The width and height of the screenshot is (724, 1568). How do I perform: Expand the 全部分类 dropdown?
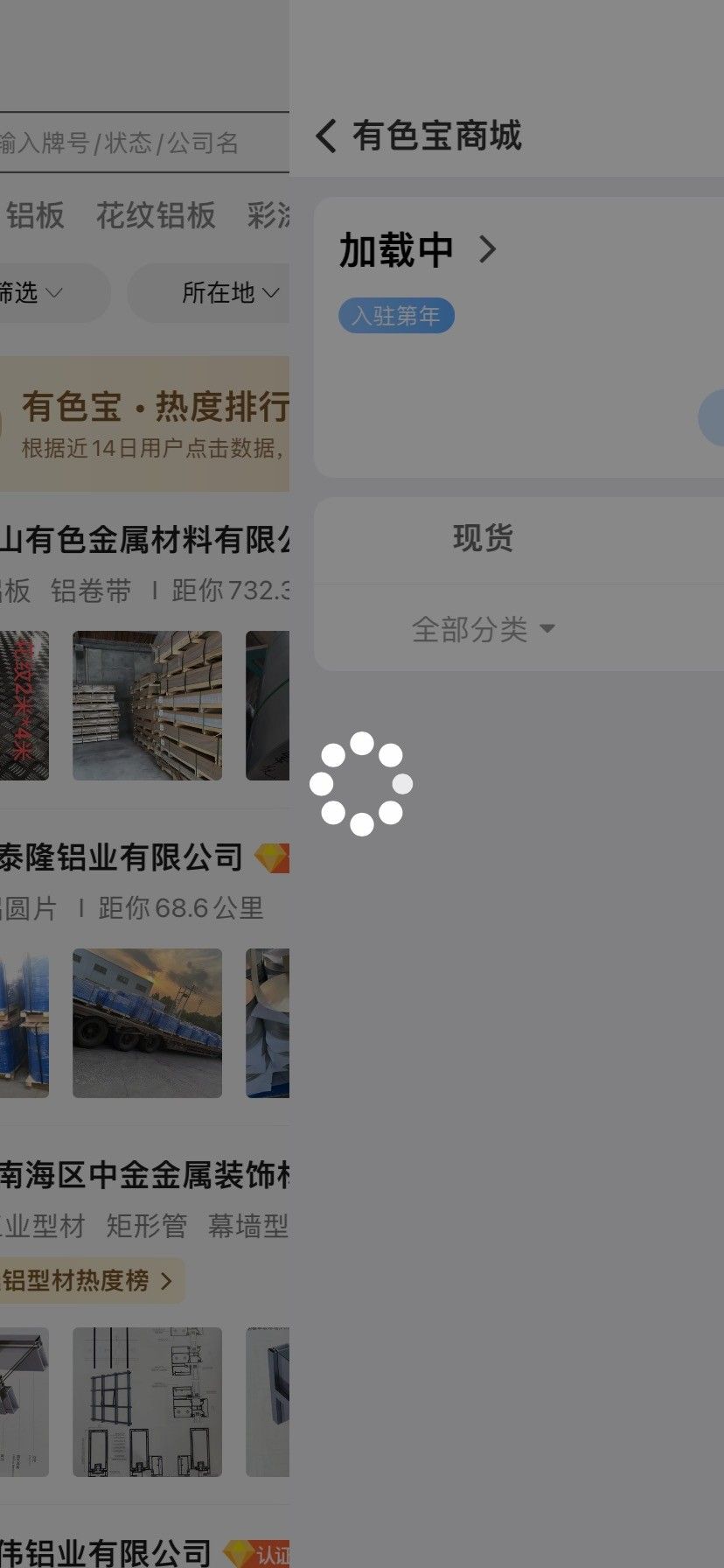[x=483, y=629]
